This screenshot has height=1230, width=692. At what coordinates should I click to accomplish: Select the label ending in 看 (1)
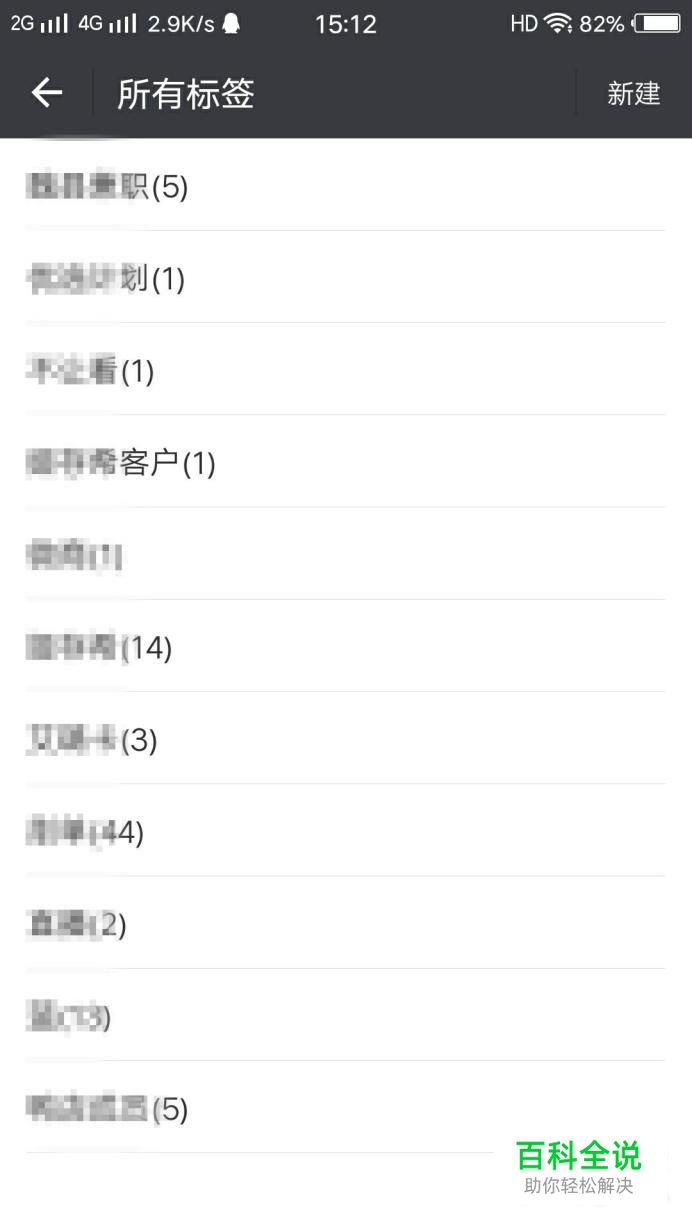click(x=346, y=369)
